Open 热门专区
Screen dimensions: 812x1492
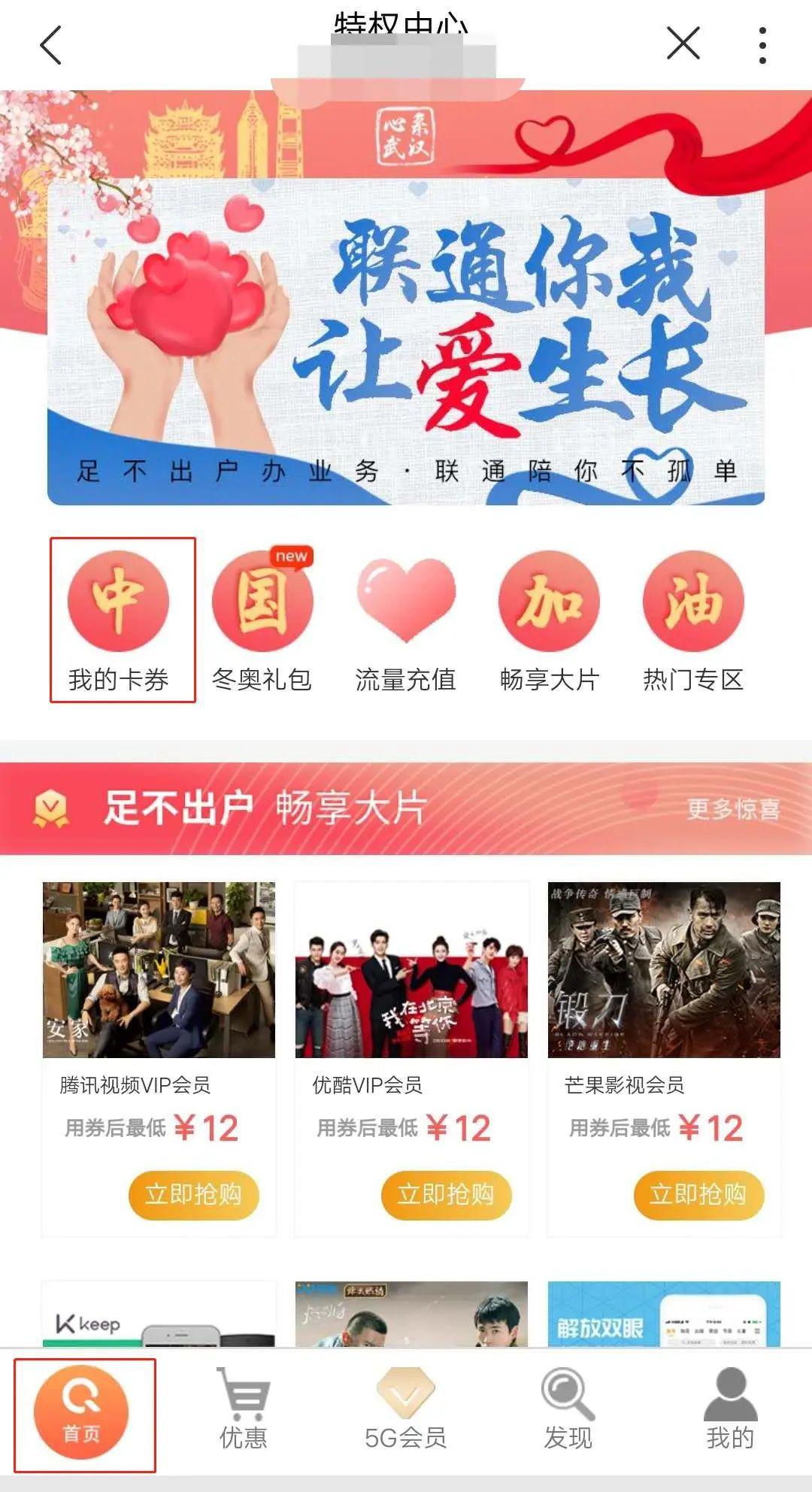pyautogui.click(x=693, y=621)
